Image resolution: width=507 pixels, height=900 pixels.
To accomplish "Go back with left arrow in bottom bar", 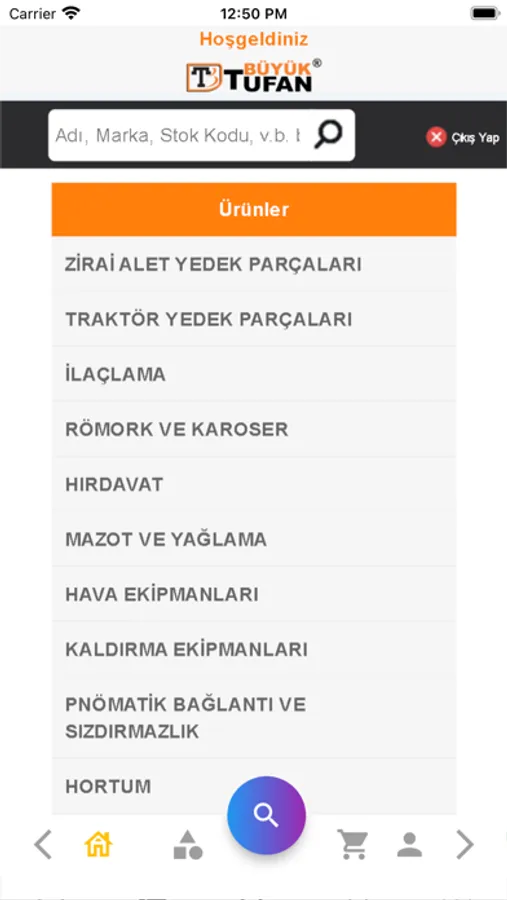I will (43, 844).
